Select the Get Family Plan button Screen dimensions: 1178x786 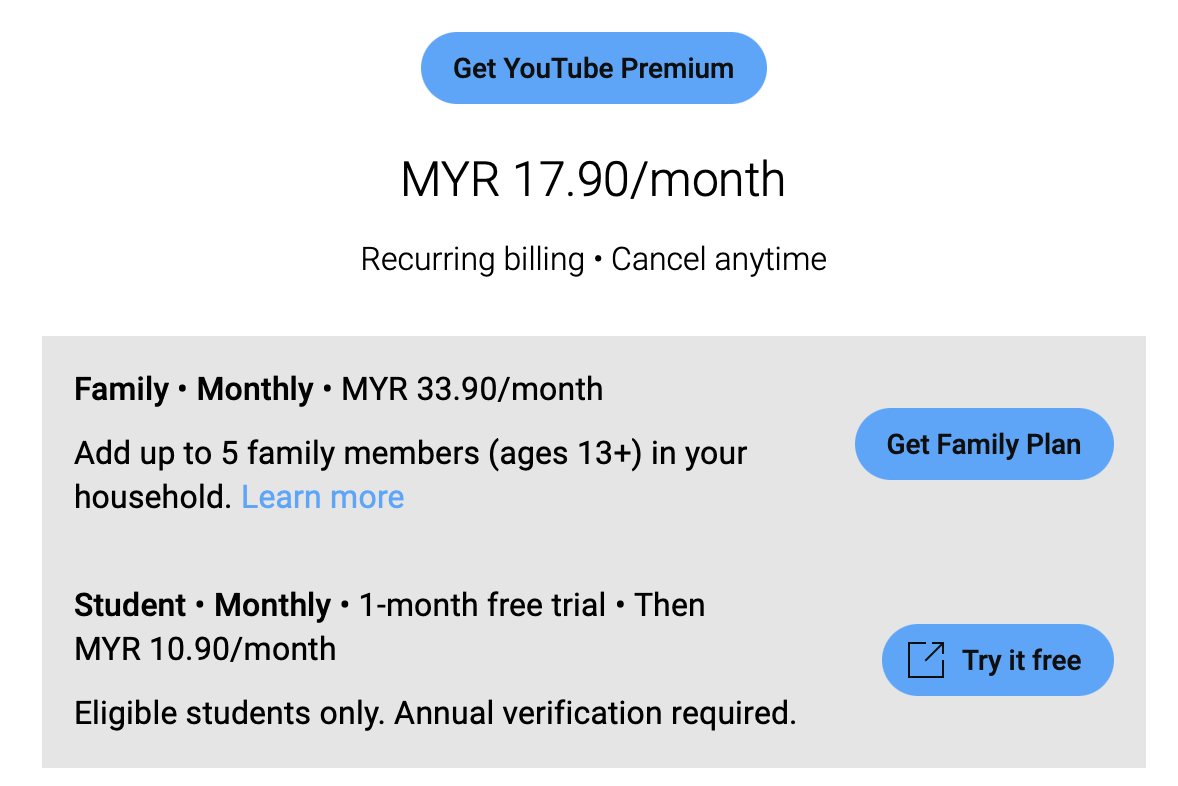[x=983, y=444]
